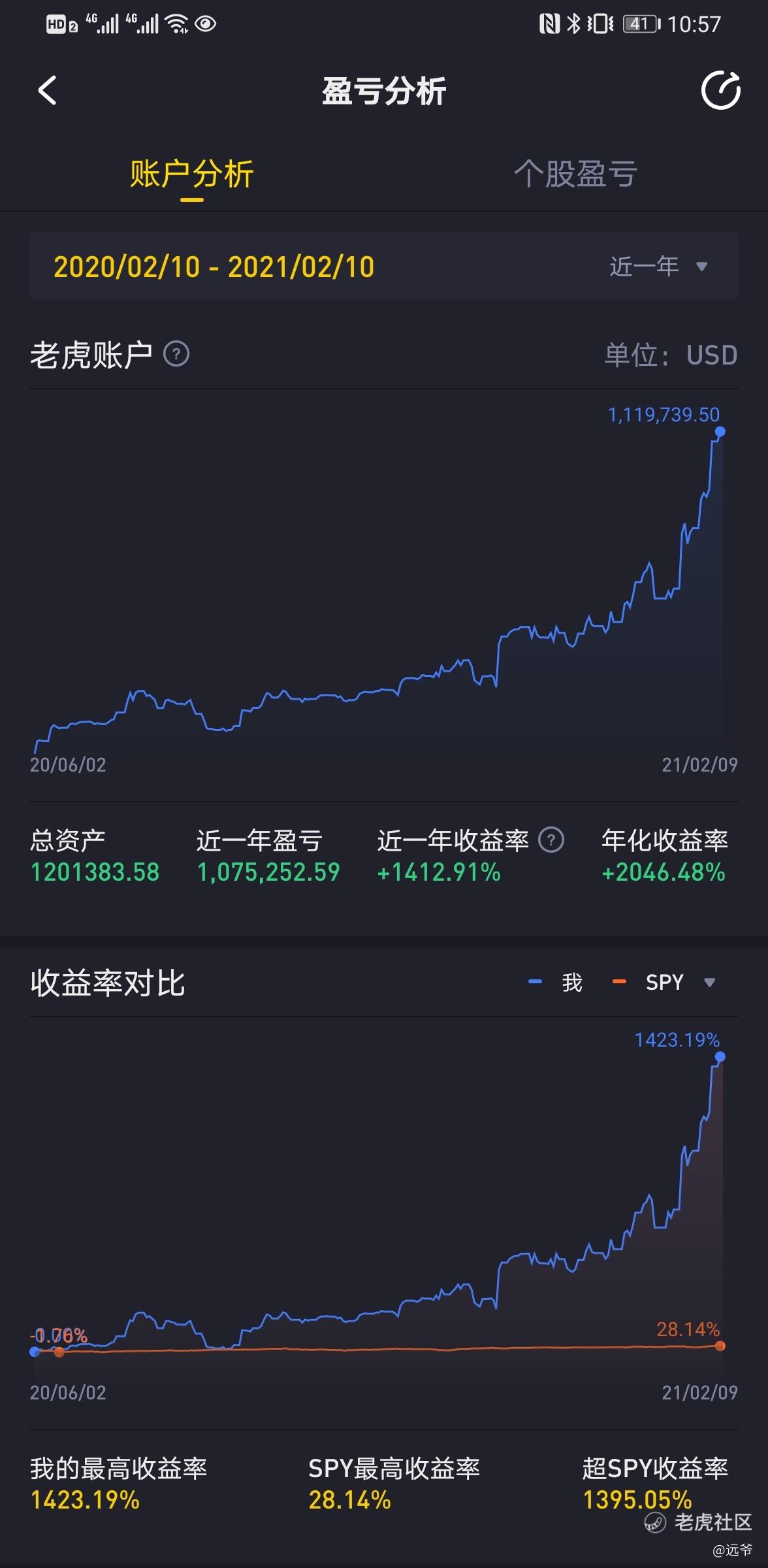This screenshot has height=1568, width=768.
Task: Go back from the 盈亏分析 page
Action: point(48,90)
